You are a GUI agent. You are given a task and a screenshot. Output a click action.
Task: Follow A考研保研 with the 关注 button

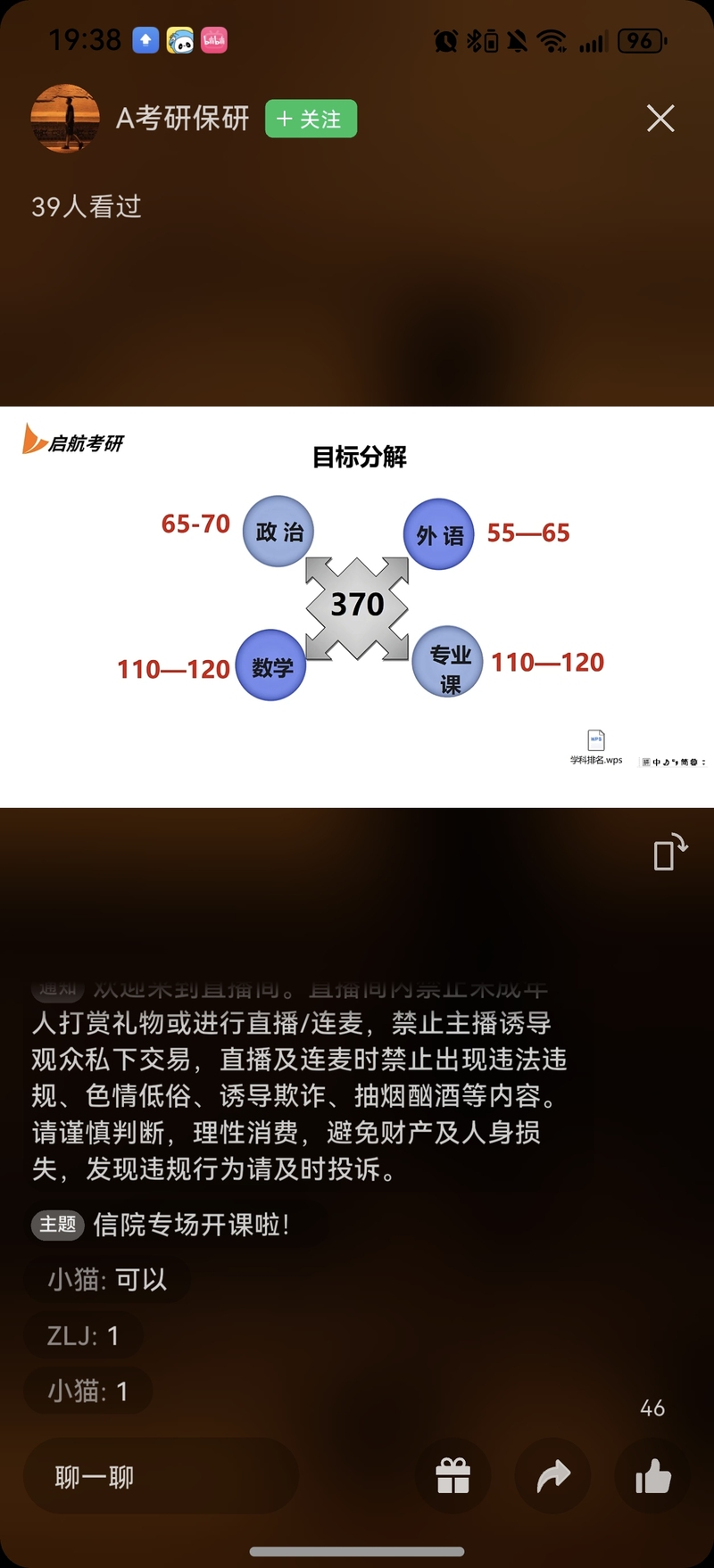pyautogui.click(x=311, y=119)
